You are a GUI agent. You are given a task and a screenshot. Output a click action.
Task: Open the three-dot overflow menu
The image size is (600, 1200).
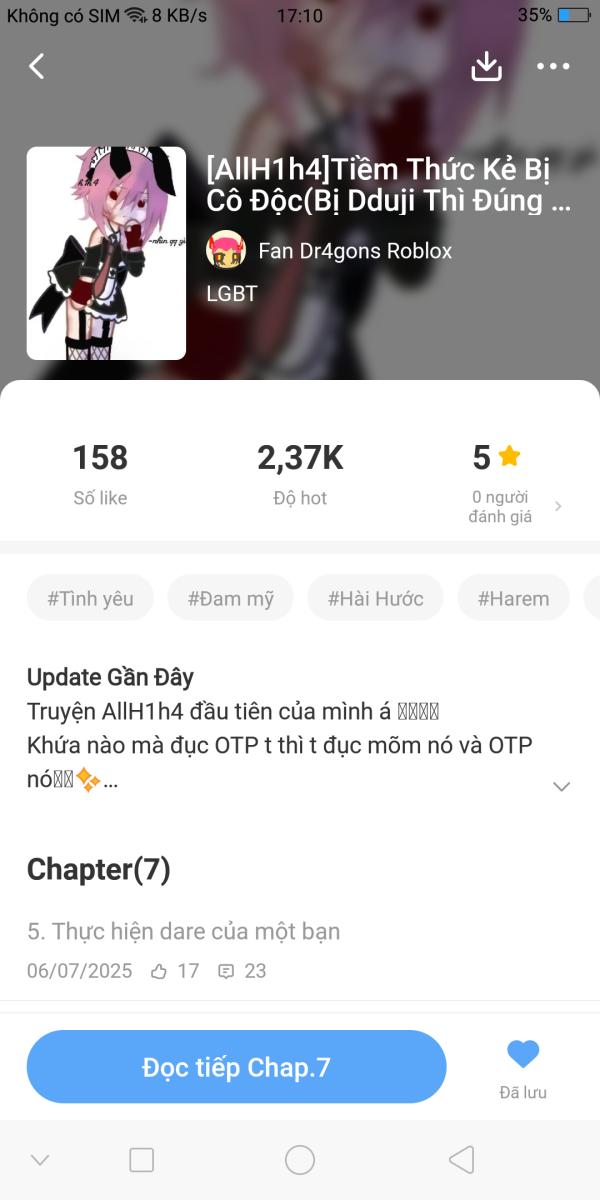[553, 67]
